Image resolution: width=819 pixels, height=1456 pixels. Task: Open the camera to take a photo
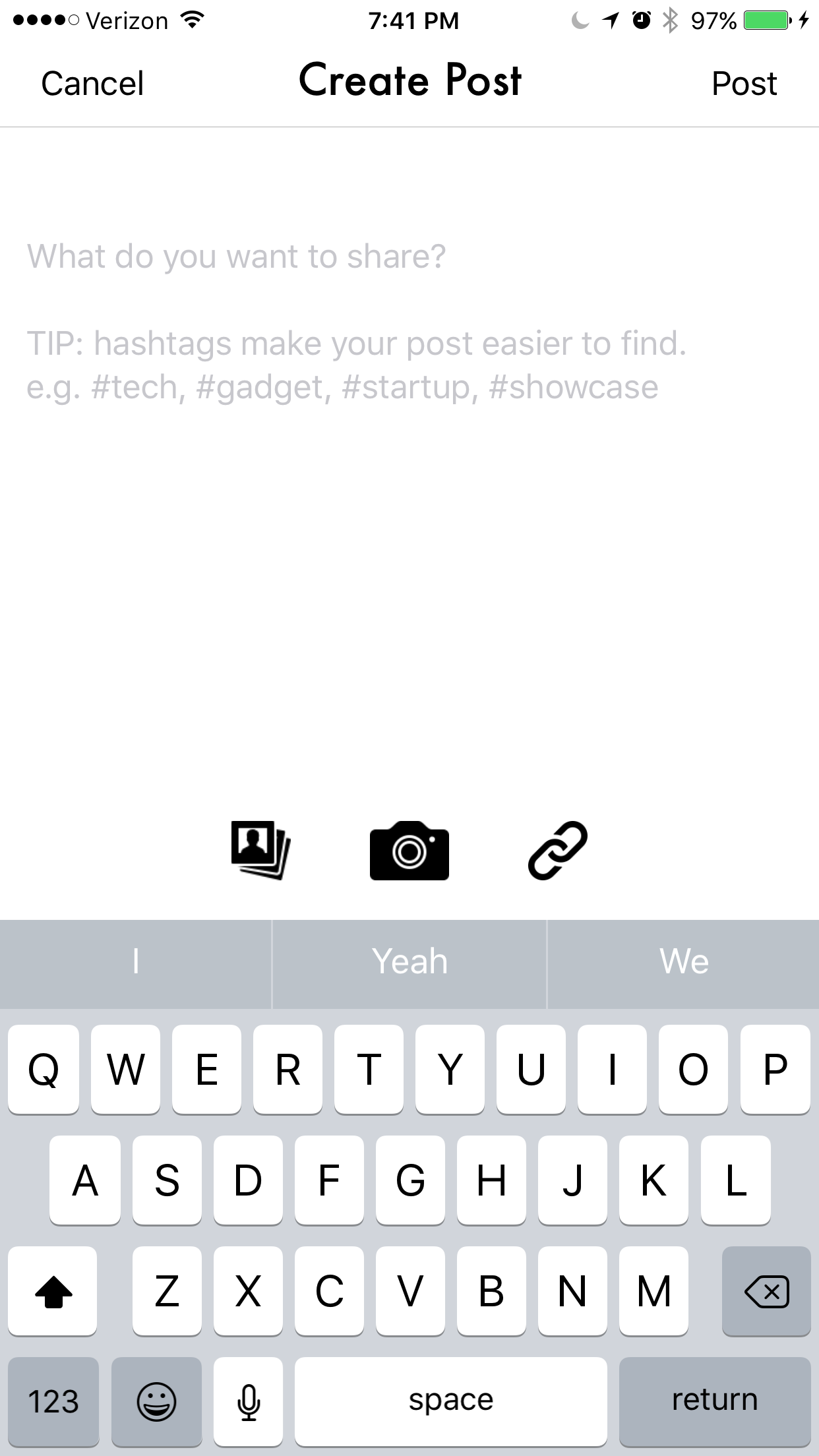pyautogui.click(x=409, y=850)
